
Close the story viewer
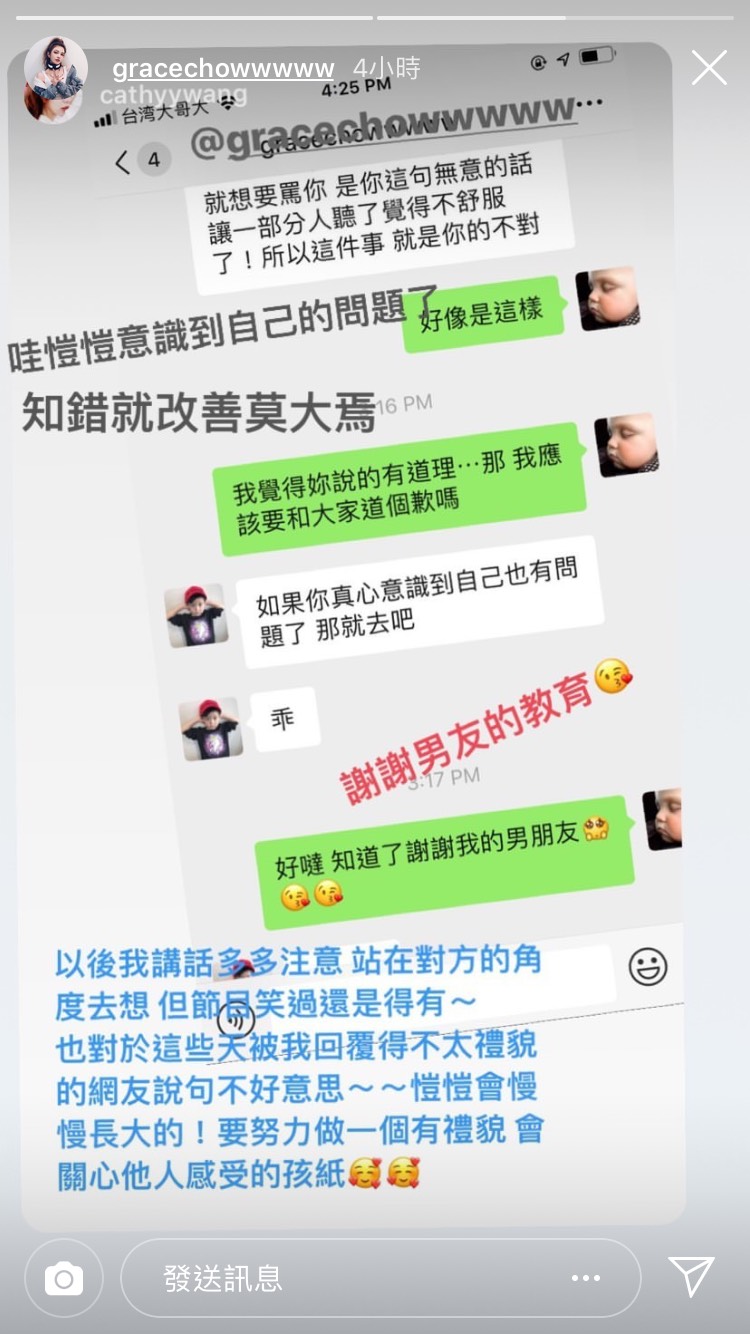click(x=709, y=68)
